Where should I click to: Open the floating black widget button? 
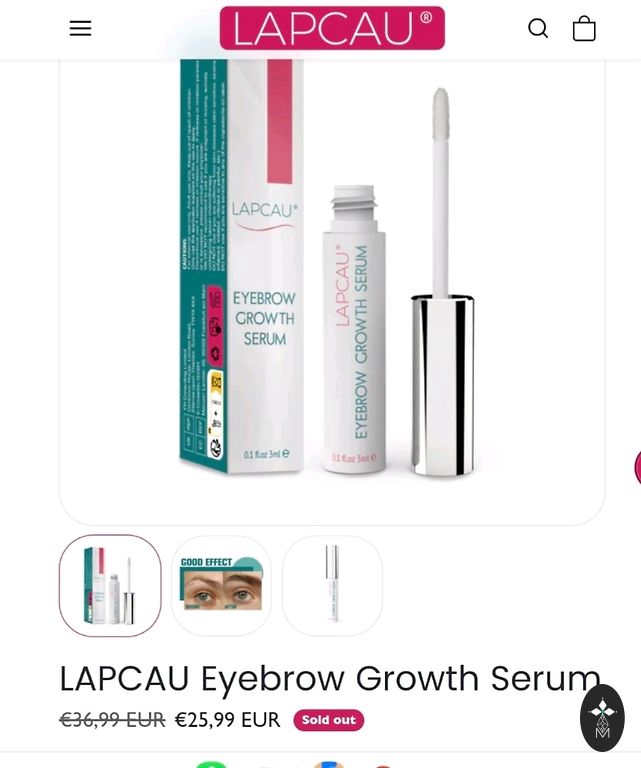point(602,717)
